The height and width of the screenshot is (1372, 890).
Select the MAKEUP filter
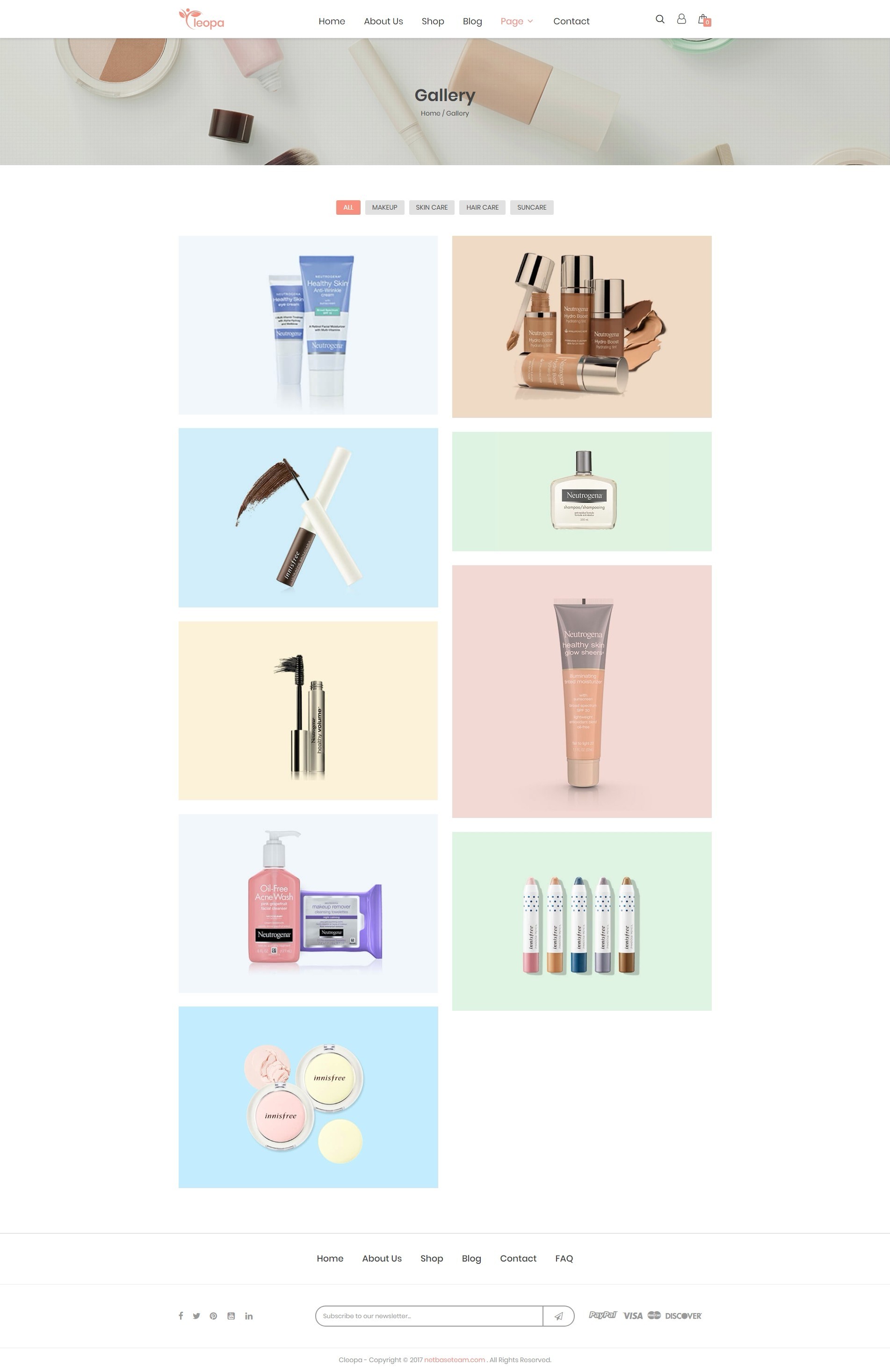point(384,207)
